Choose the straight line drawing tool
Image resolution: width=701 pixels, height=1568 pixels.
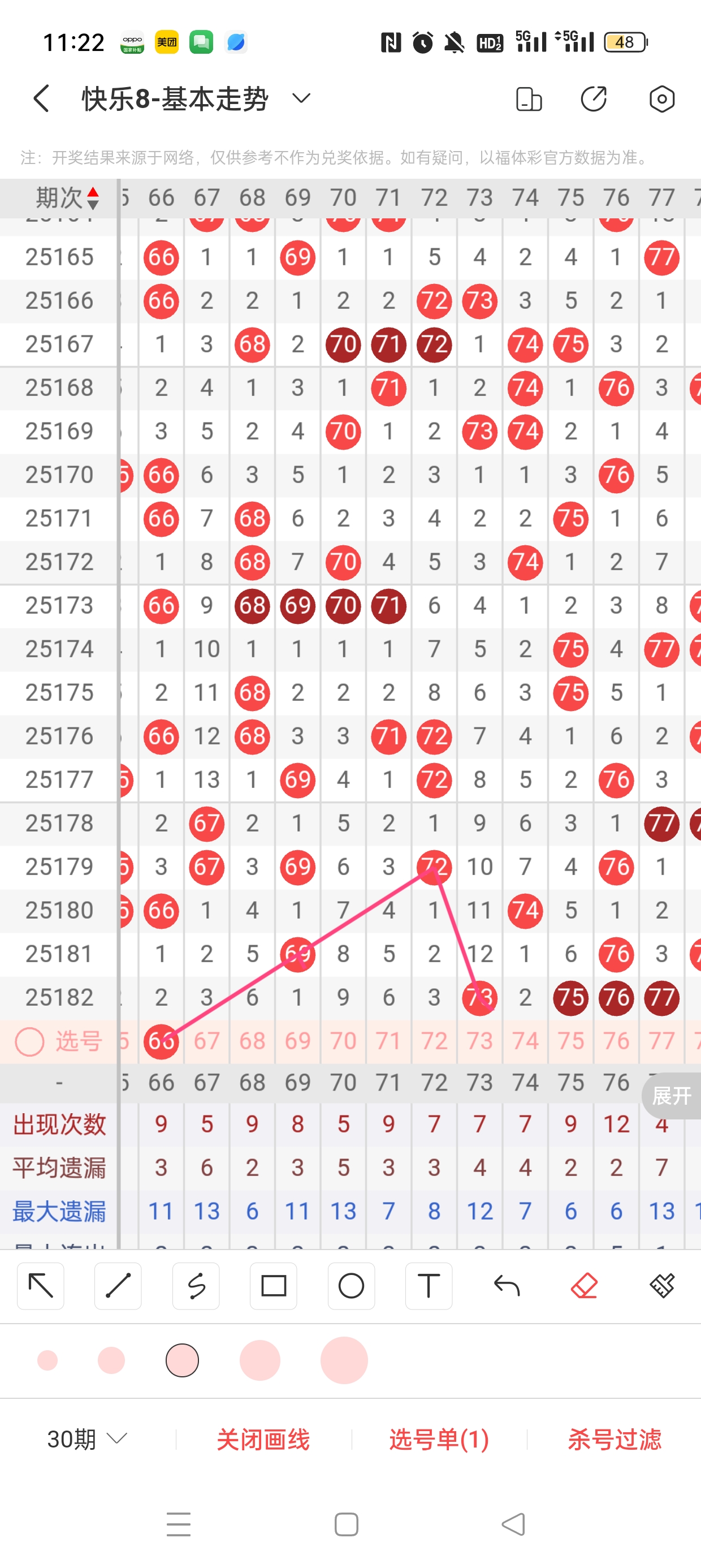coord(118,1286)
